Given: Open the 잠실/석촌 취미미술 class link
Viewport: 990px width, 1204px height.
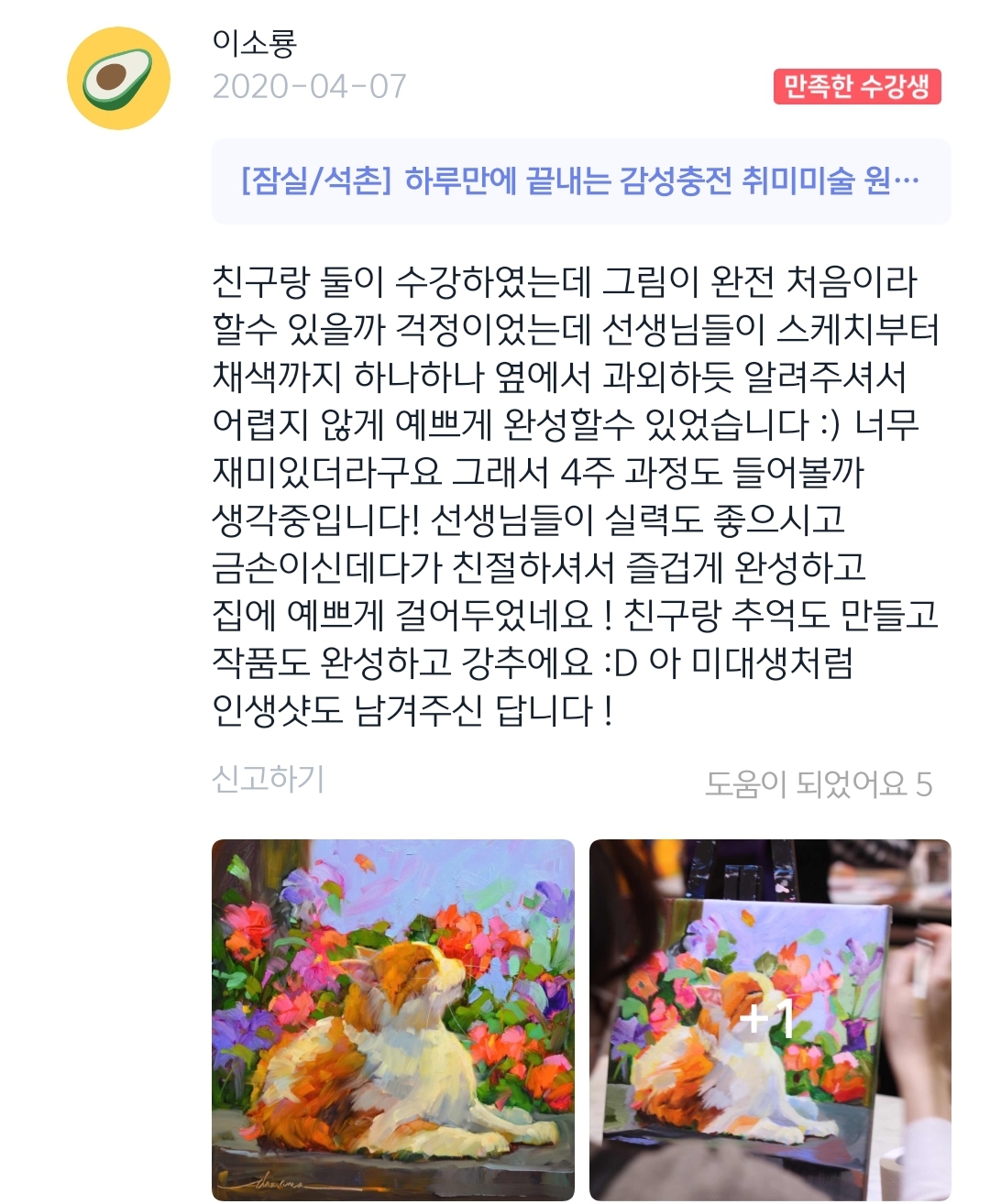Looking at the screenshot, I should point(580,181).
